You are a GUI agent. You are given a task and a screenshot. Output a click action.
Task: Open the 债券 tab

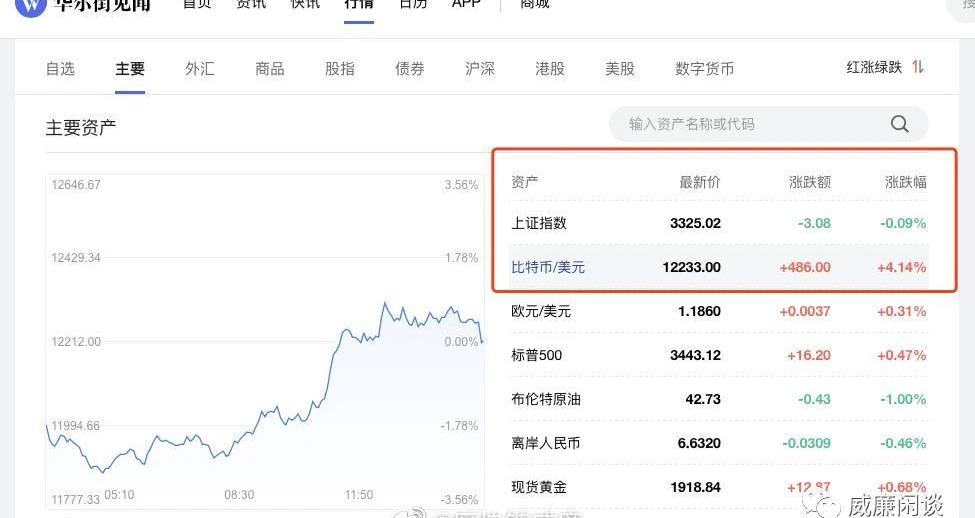pos(409,69)
